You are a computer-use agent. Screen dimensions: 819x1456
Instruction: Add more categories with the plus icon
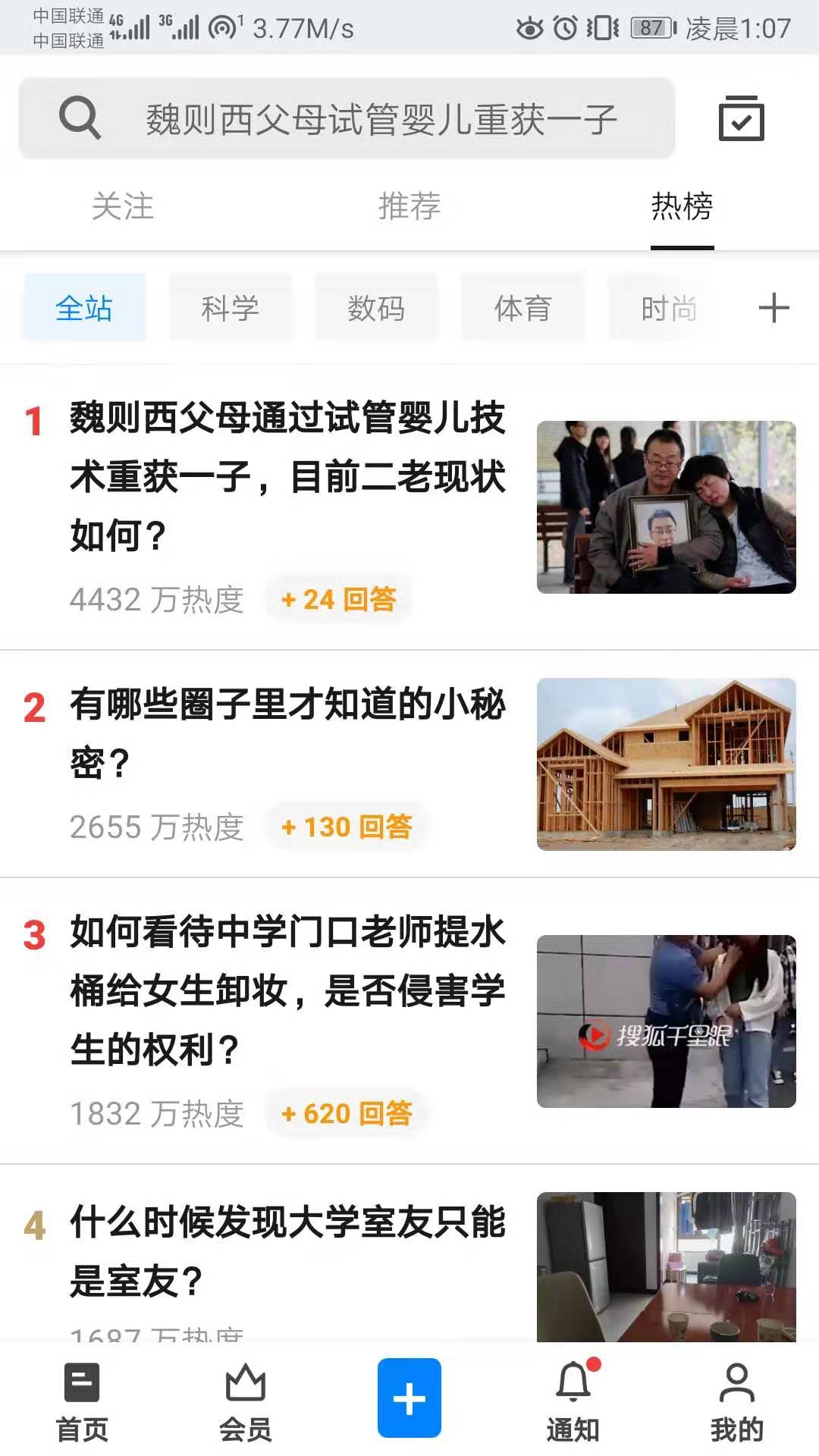[x=773, y=308]
